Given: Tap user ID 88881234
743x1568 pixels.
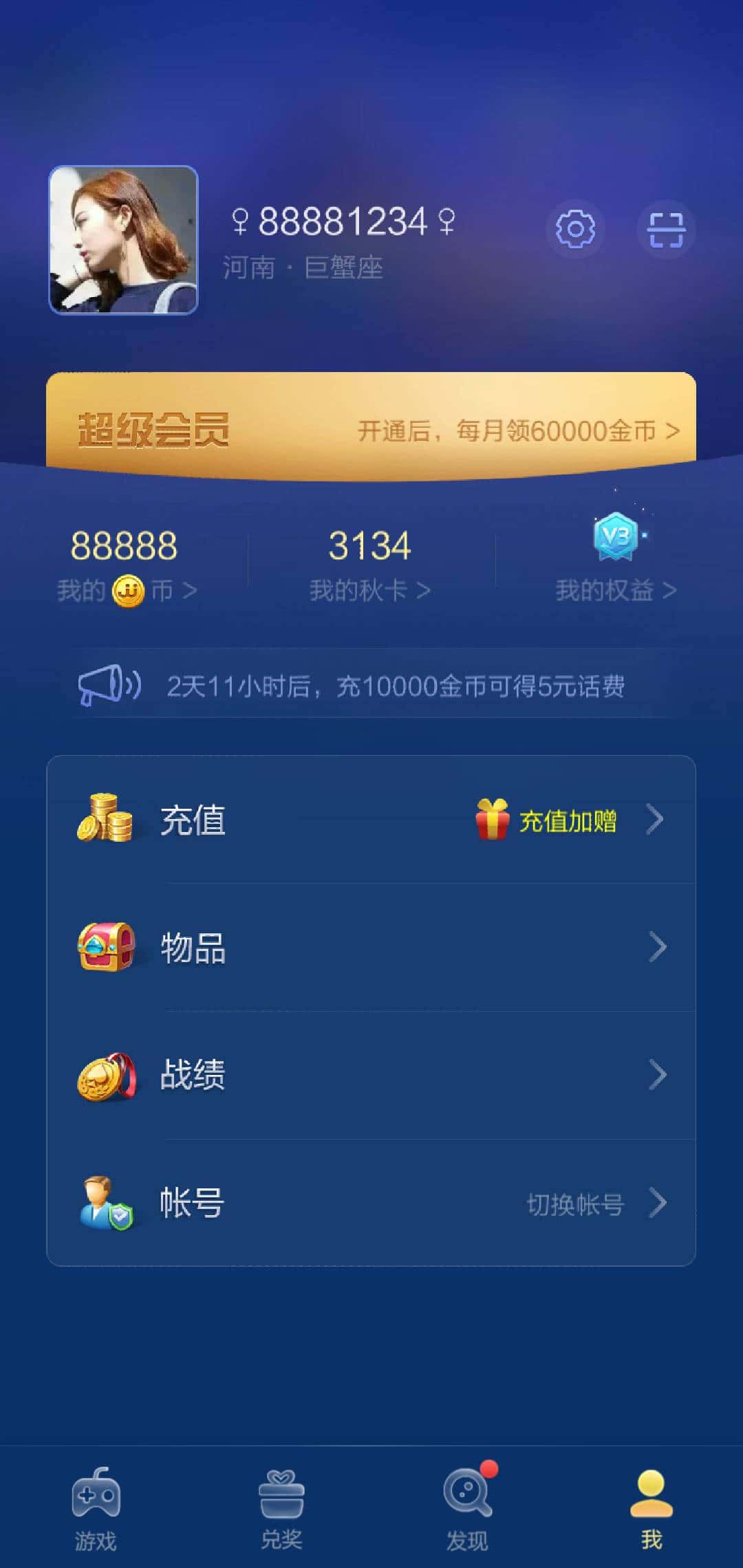Looking at the screenshot, I should pos(343,219).
